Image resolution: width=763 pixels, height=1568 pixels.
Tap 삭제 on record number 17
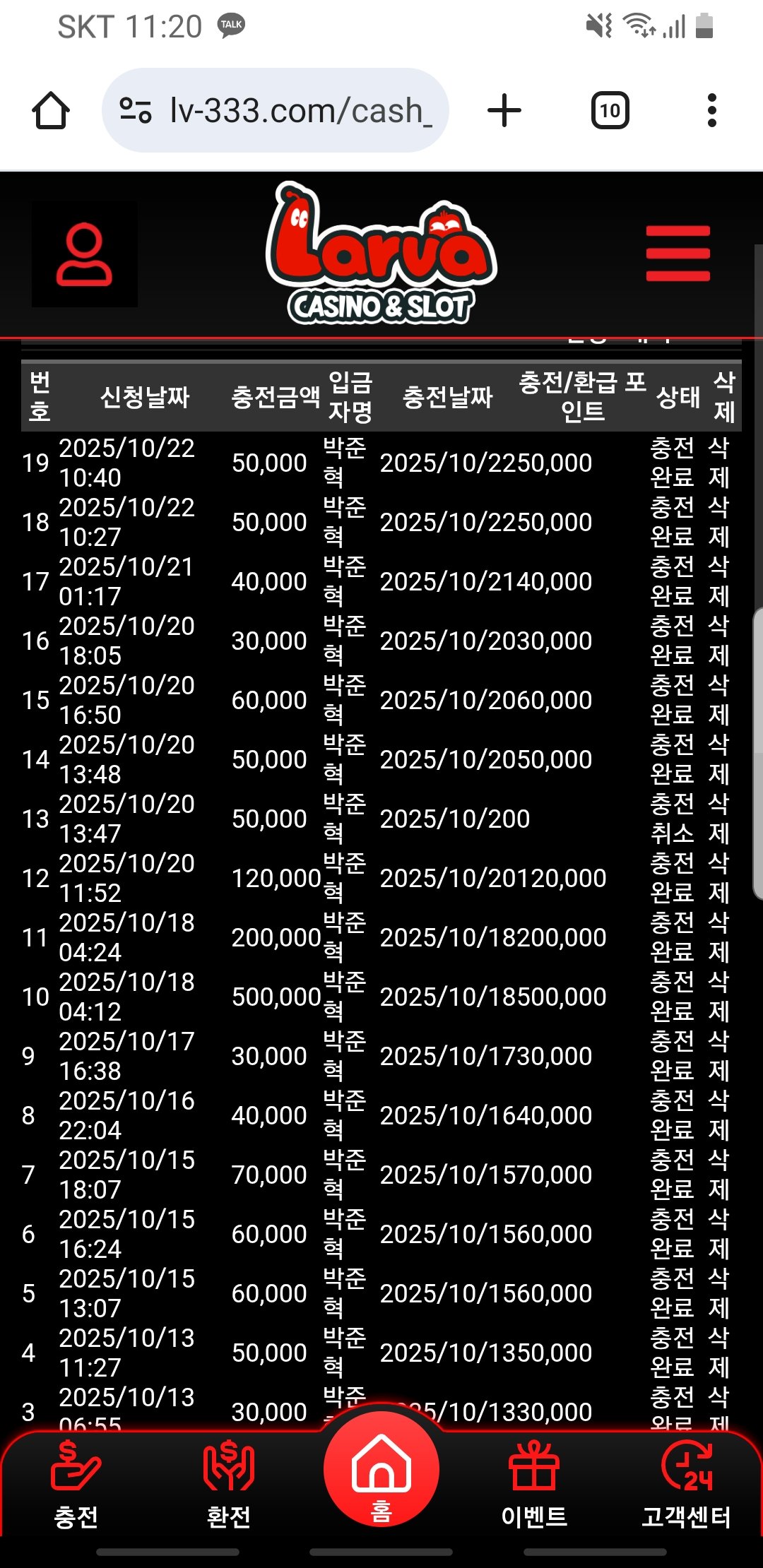(718, 581)
